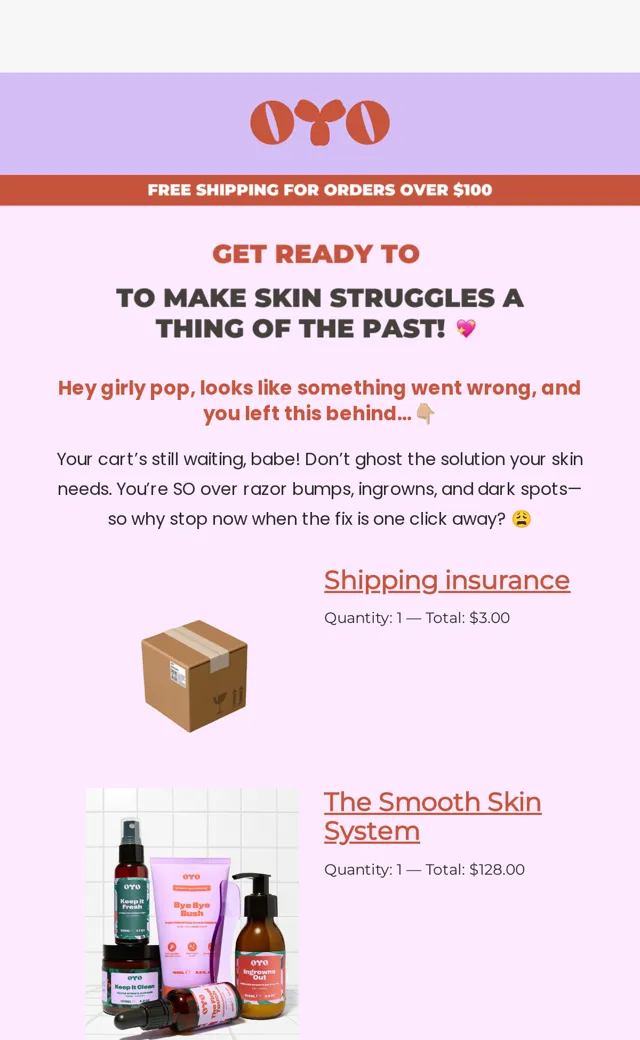The image size is (640, 1040).
Task: Open The Smooth Skin System link
Action: [432, 816]
